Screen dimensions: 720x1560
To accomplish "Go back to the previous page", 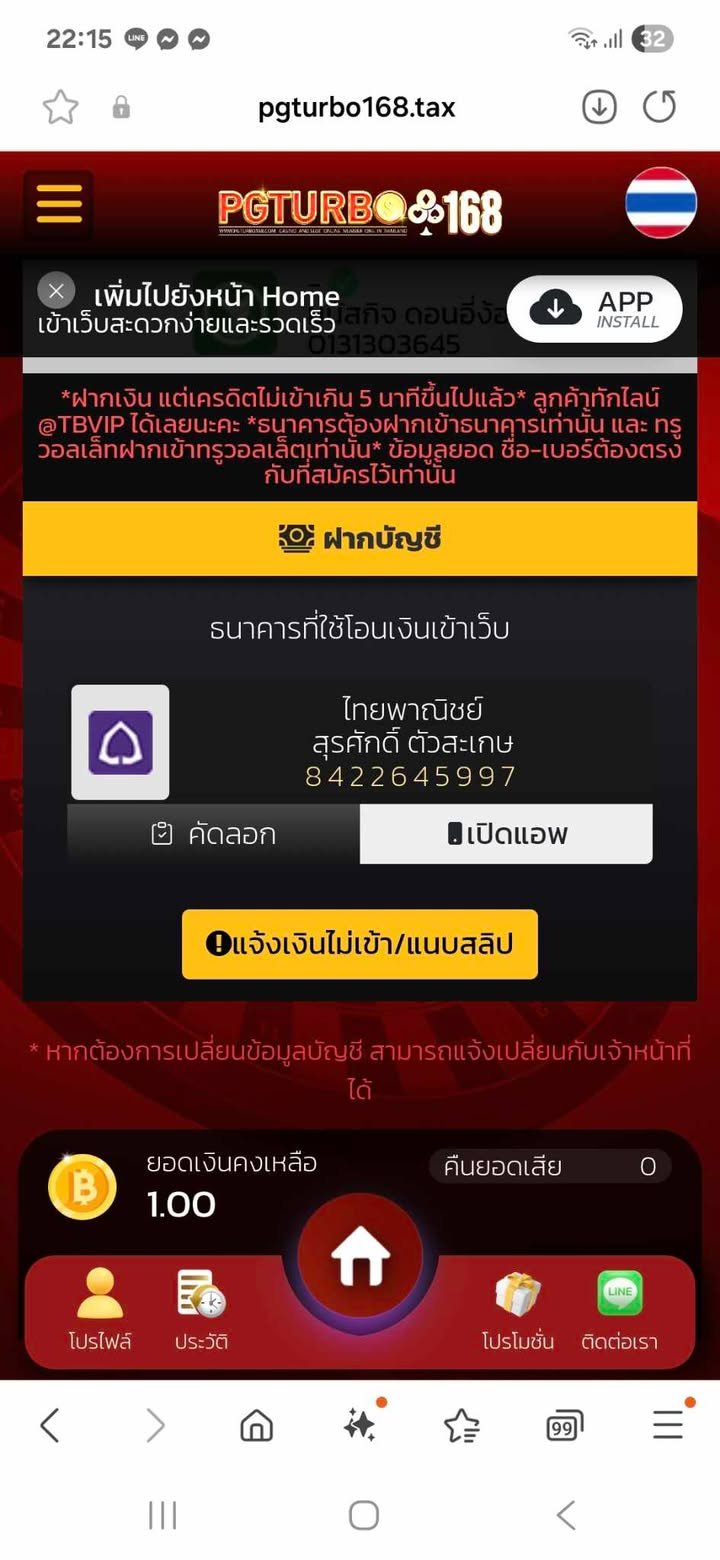I will tap(50, 1426).
